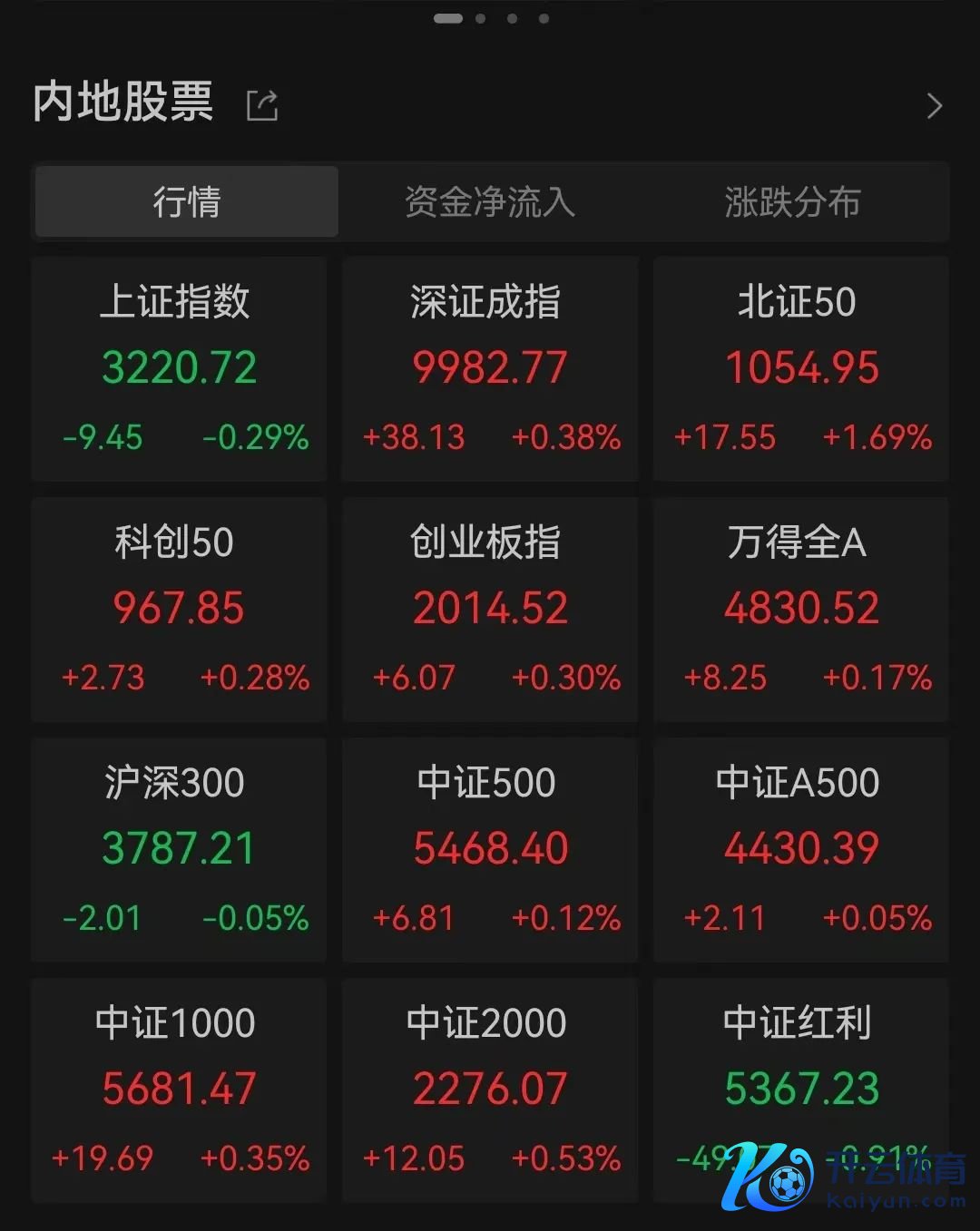Tap the 中证A500 index card

click(801, 849)
